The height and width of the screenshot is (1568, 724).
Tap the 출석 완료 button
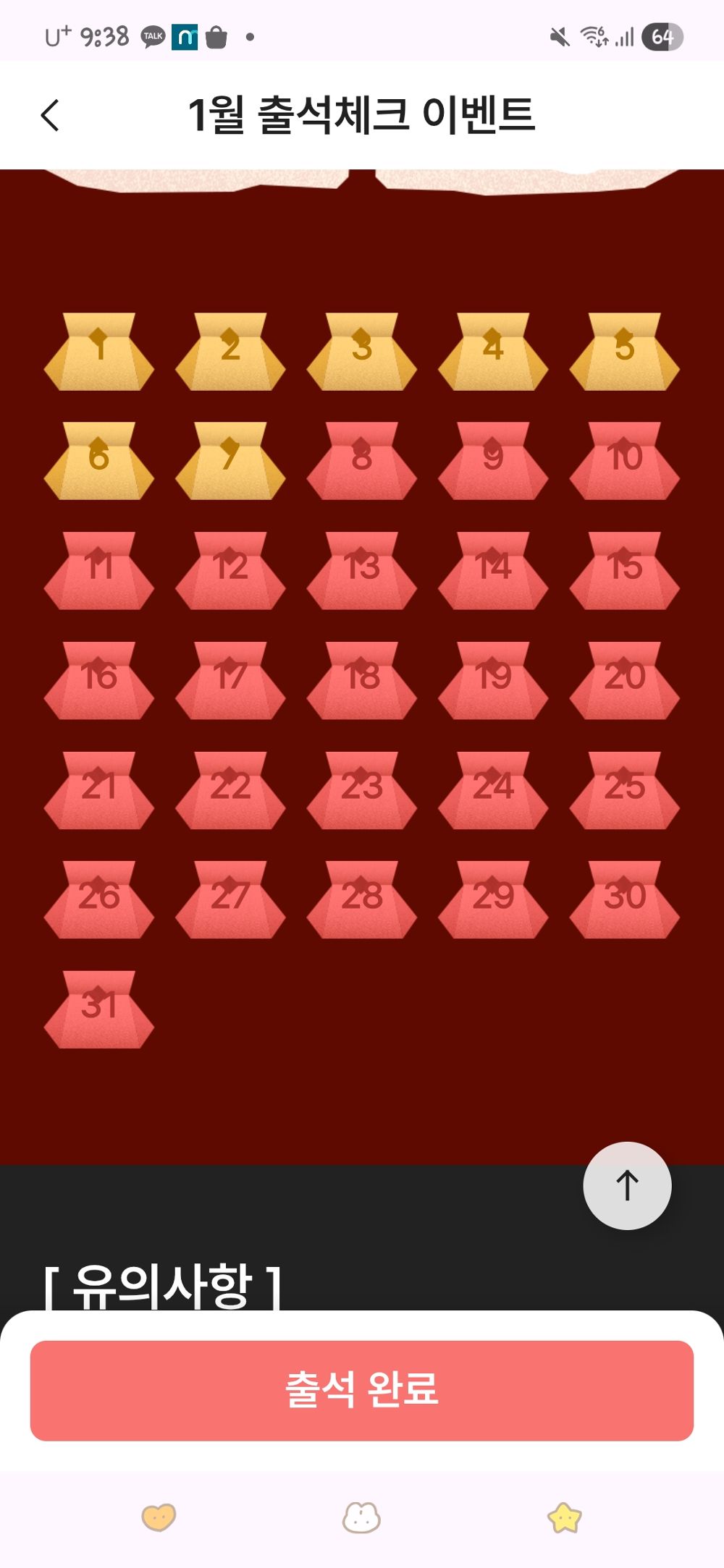pos(362,1390)
